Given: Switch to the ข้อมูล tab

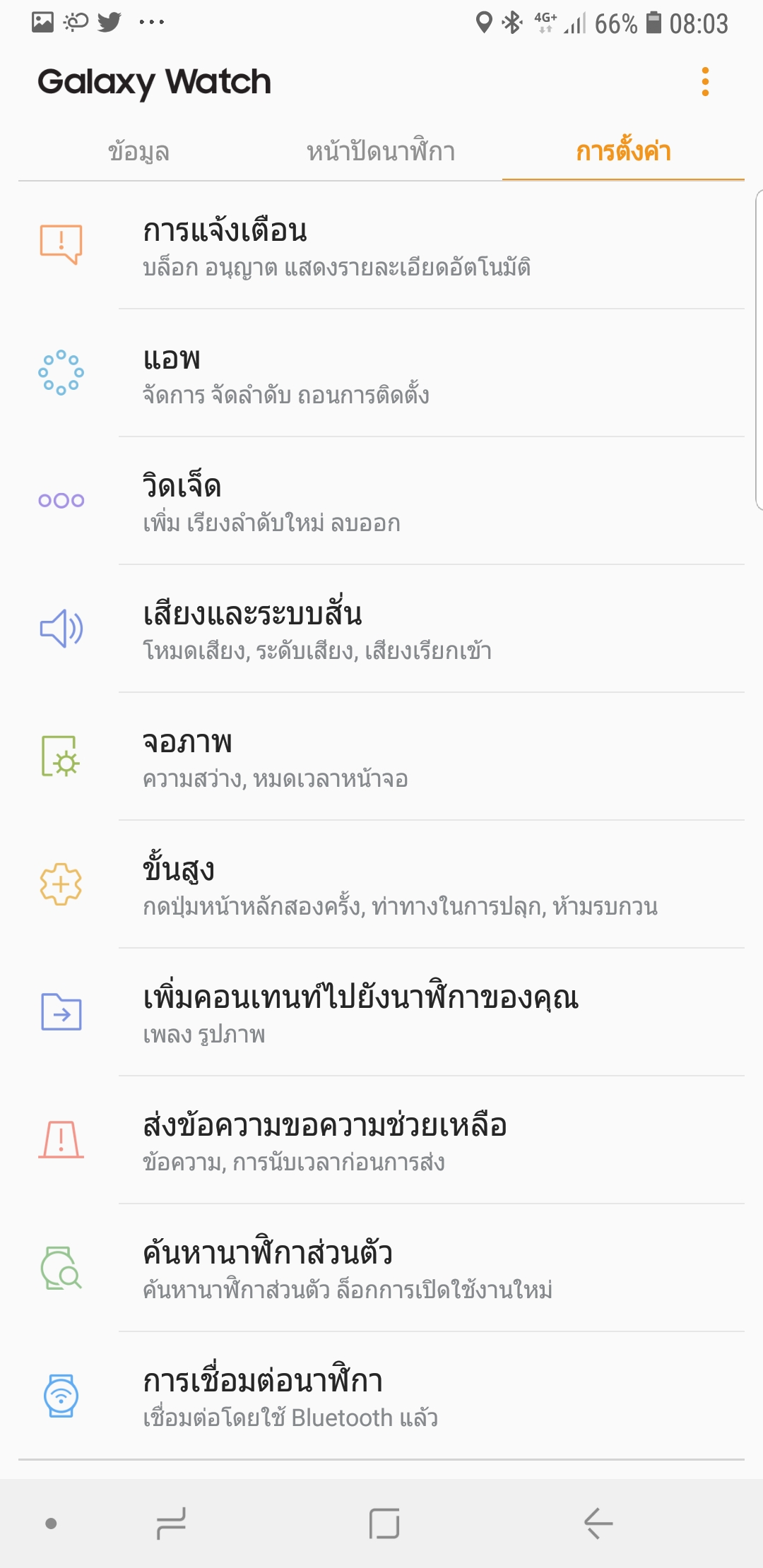Looking at the screenshot, I should (138, 151).
